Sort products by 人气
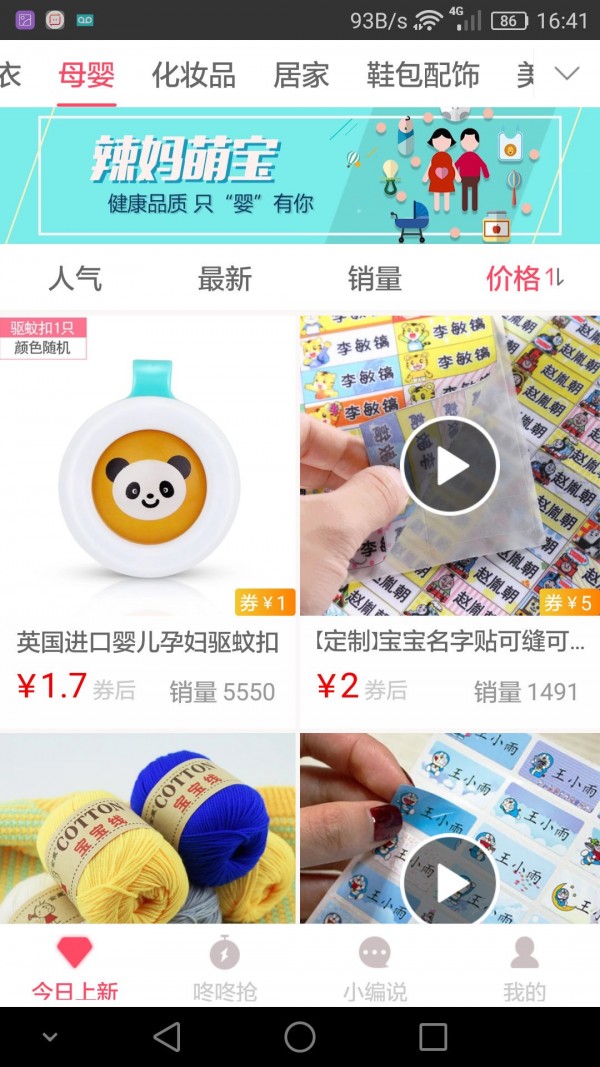600x1067 pixels. (75, 279)
